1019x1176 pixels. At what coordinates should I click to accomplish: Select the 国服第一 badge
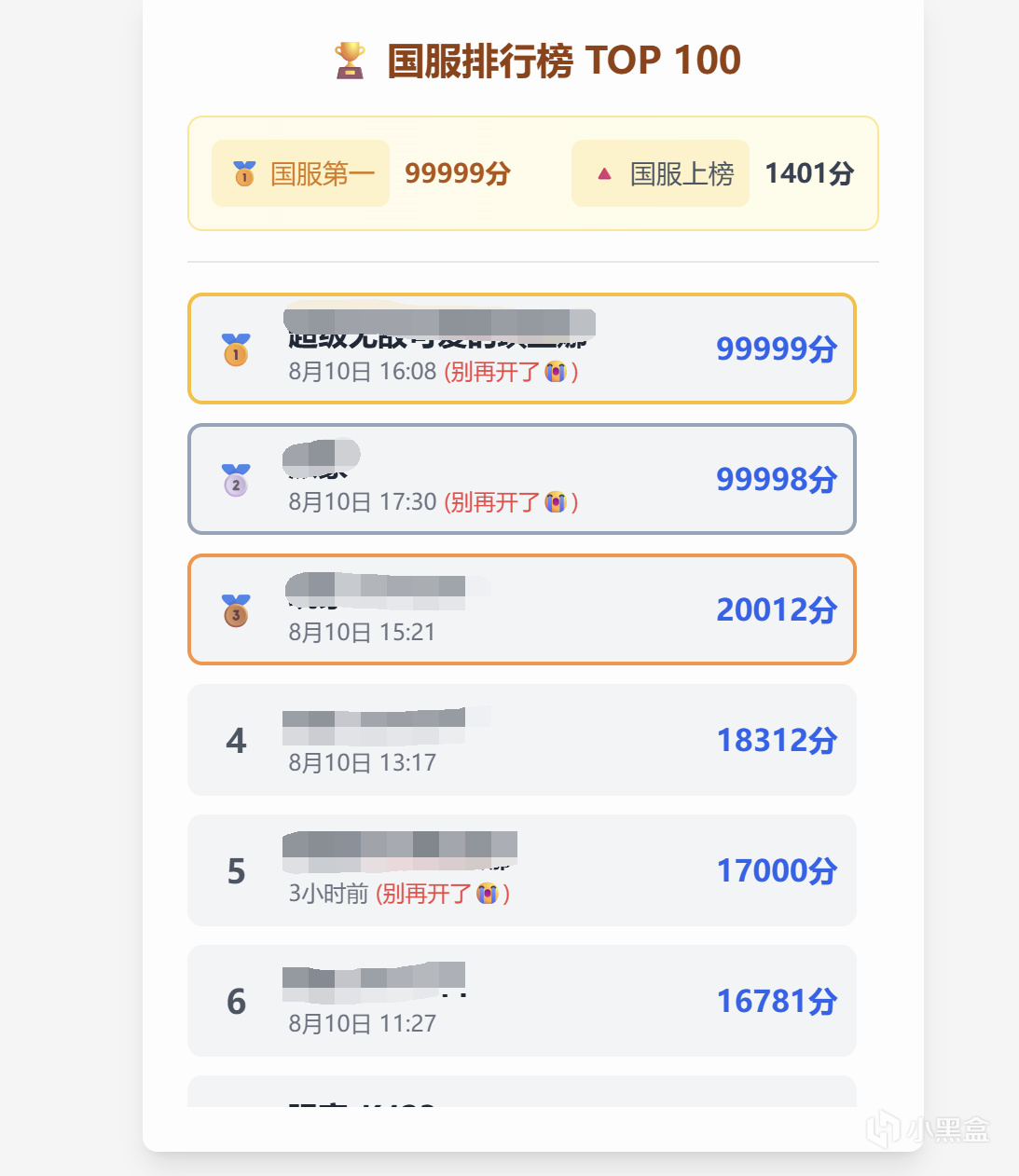pos(300,173)
